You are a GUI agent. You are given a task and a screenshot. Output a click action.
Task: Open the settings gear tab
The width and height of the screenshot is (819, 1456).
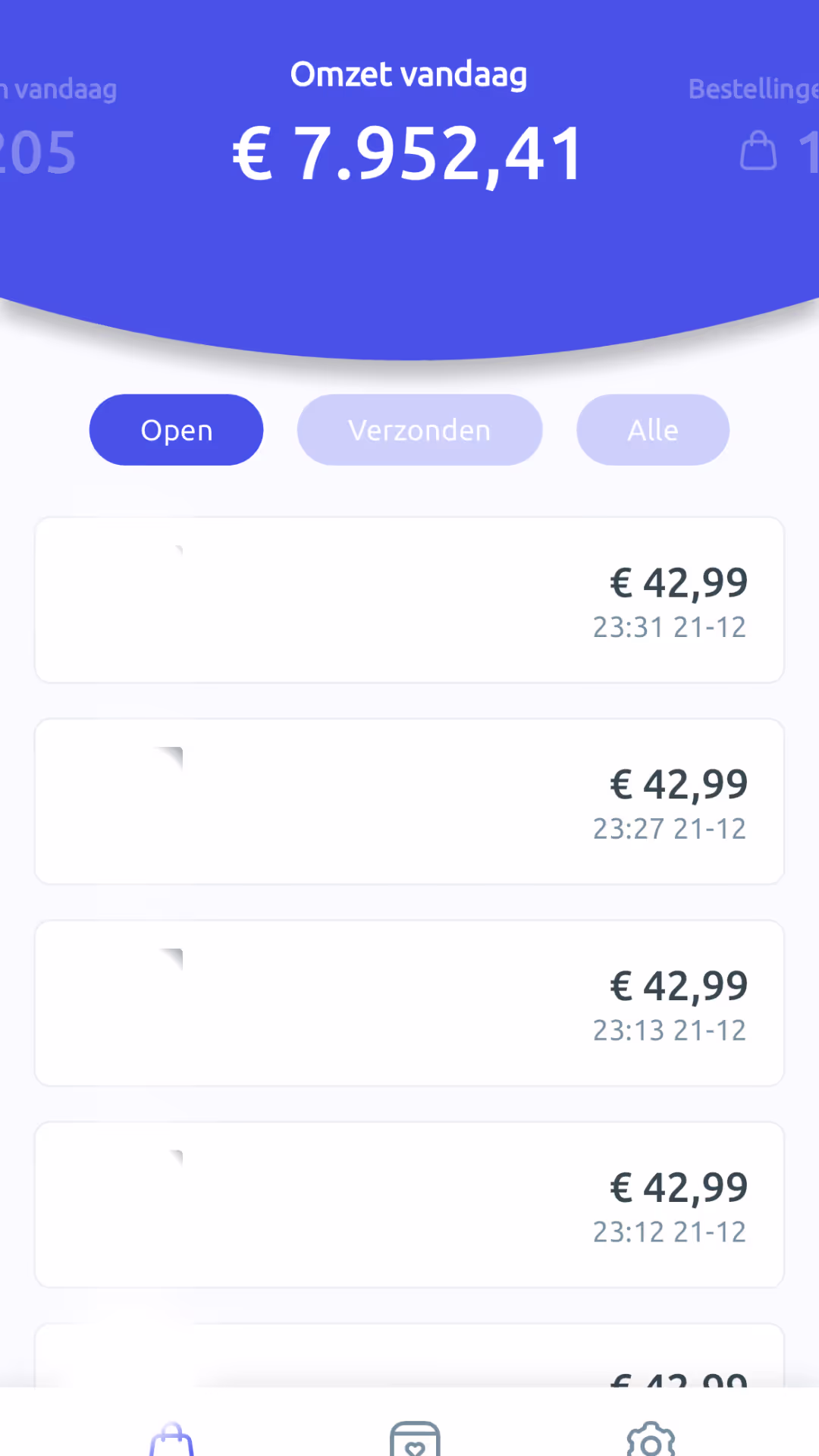pyautogui.click(x=651, y=1439)
